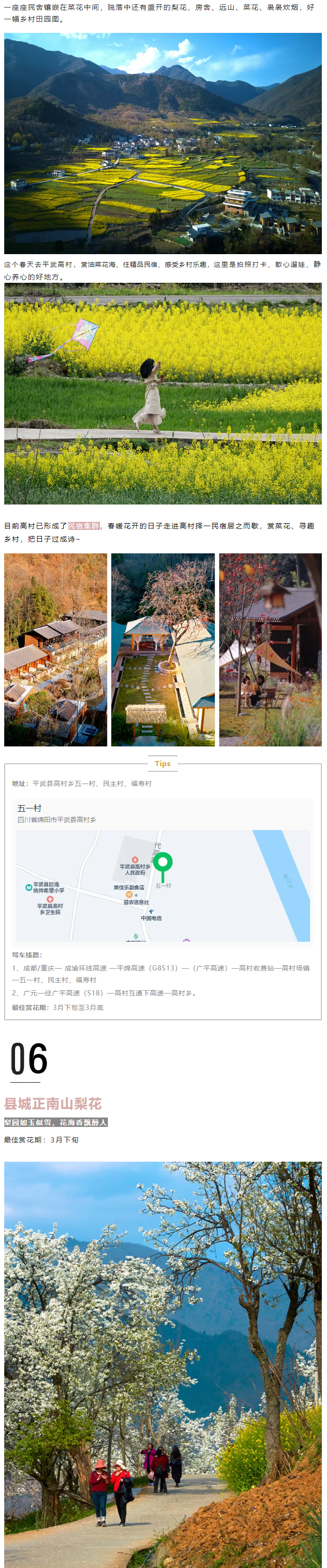This screenshot has height=1568, width=327.
Task: Enlarge the courtyard pavilion garden photo
Action: point(162,650)
